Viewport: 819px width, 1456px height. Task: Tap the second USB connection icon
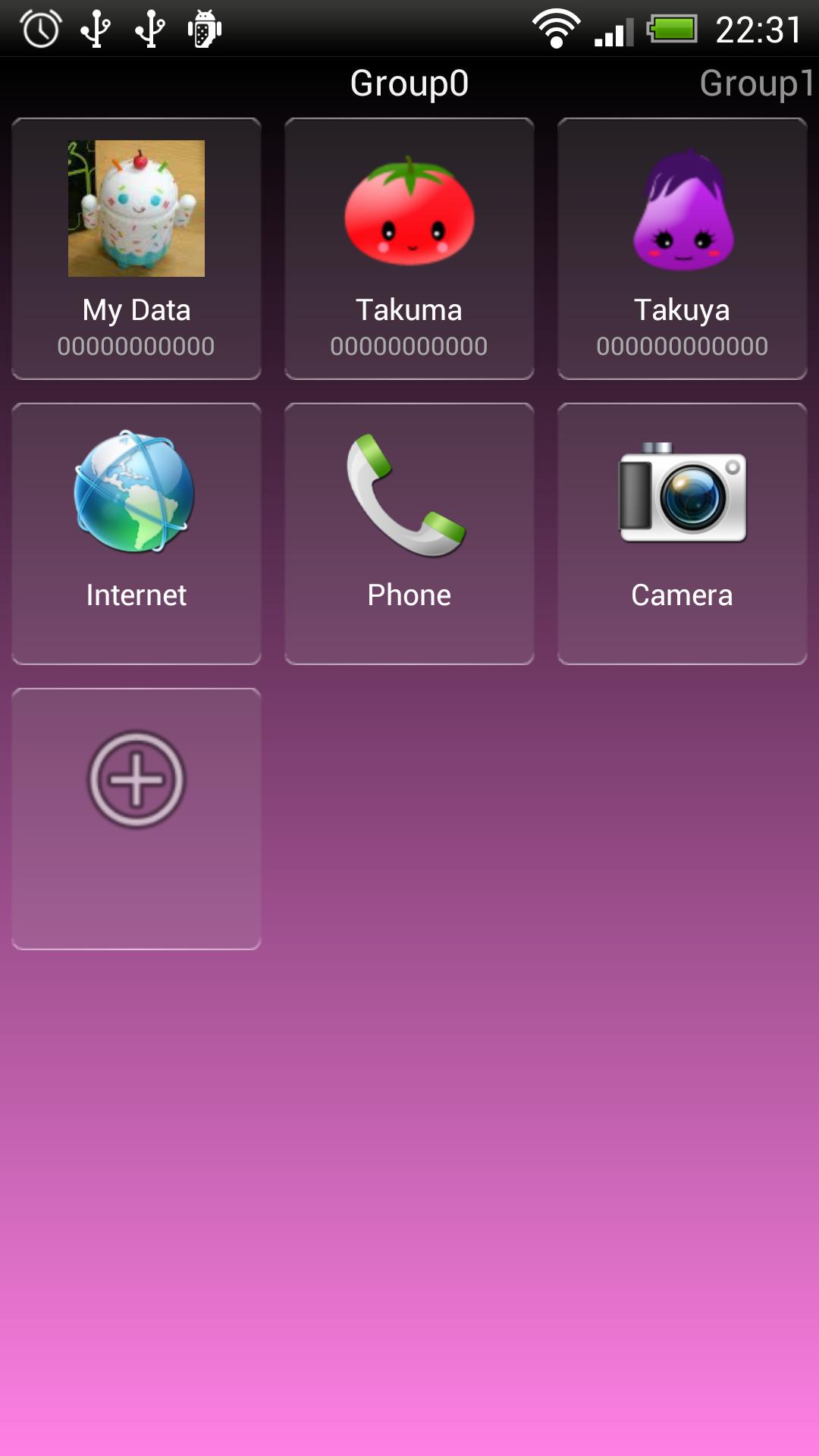click(x=149, y=28)
